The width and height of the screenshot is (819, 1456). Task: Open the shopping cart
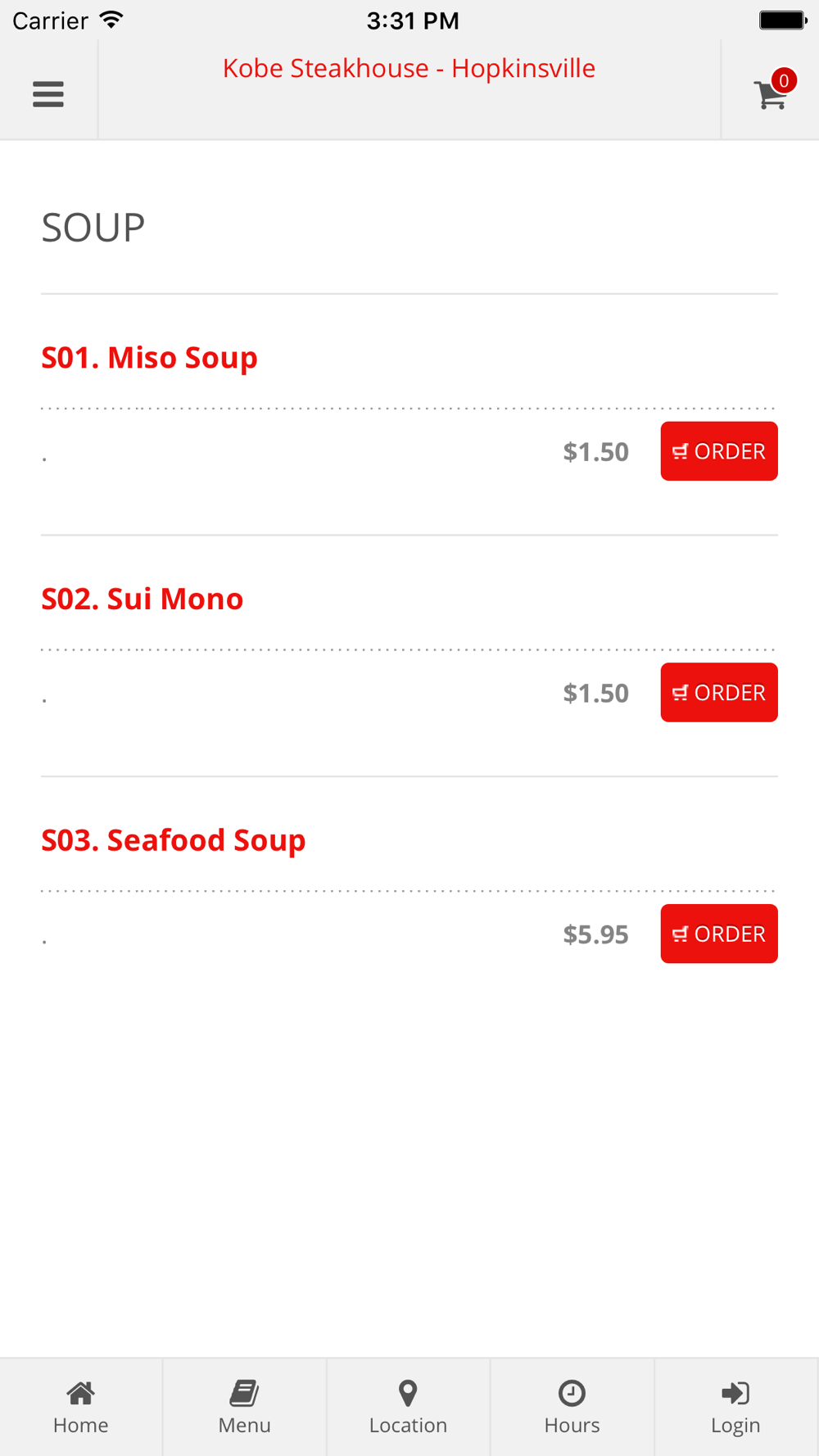[x=771, y=91]
